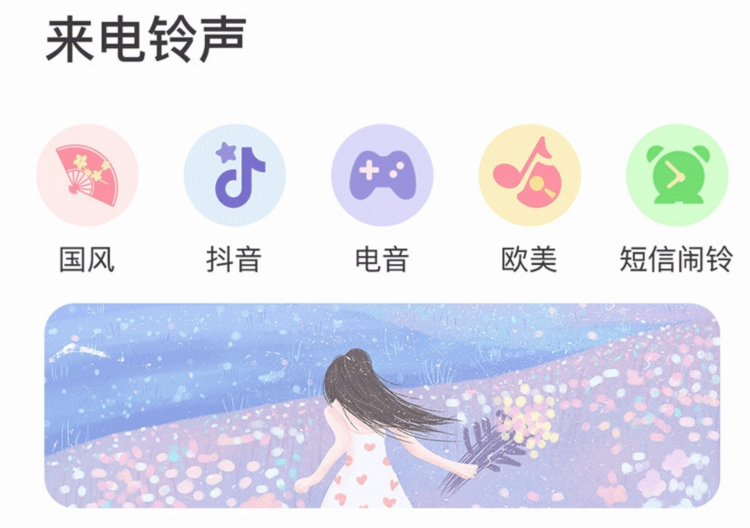
Task: Open the 欧美 ringtone category
Action: [529, 176]
